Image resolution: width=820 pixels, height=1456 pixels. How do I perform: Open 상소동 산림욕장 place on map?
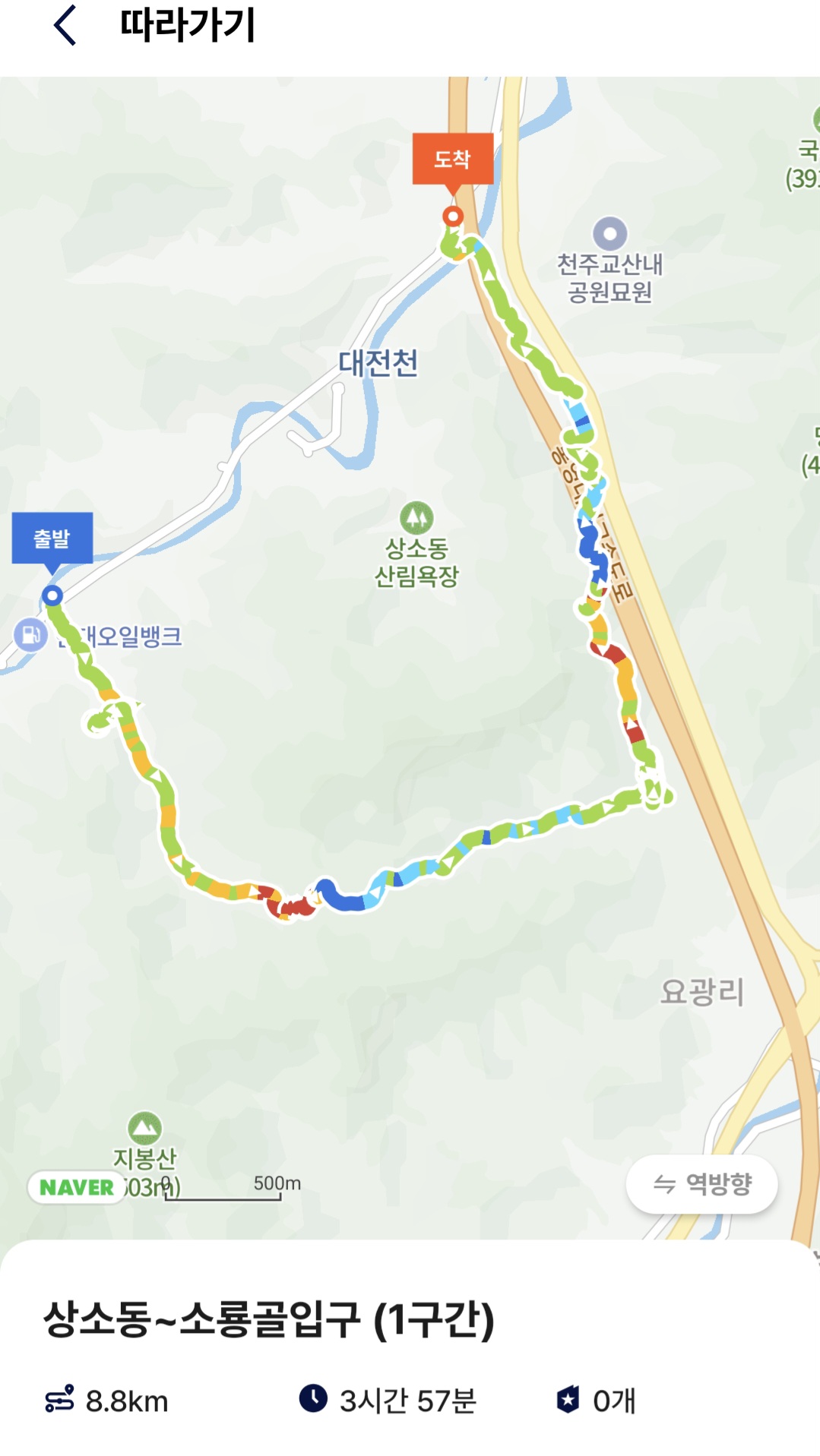416,519
